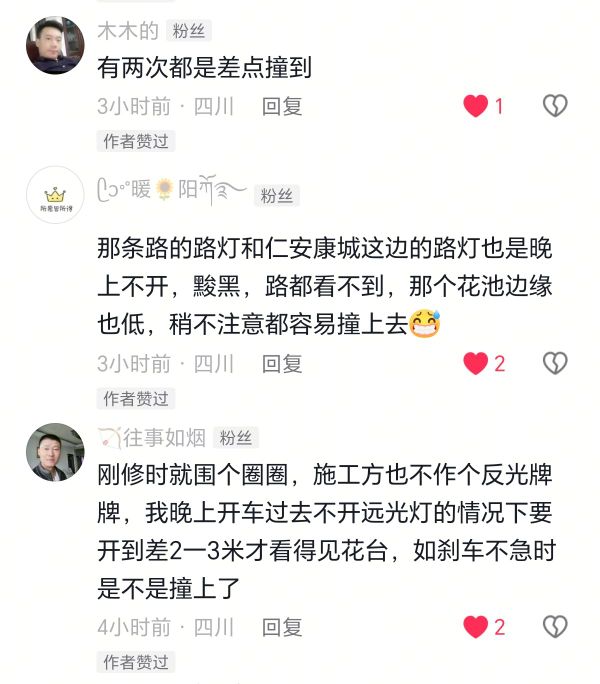600x684 pixels.
Task: Open 往事如烟 profile picture
Action: click(x=54, y=452)
